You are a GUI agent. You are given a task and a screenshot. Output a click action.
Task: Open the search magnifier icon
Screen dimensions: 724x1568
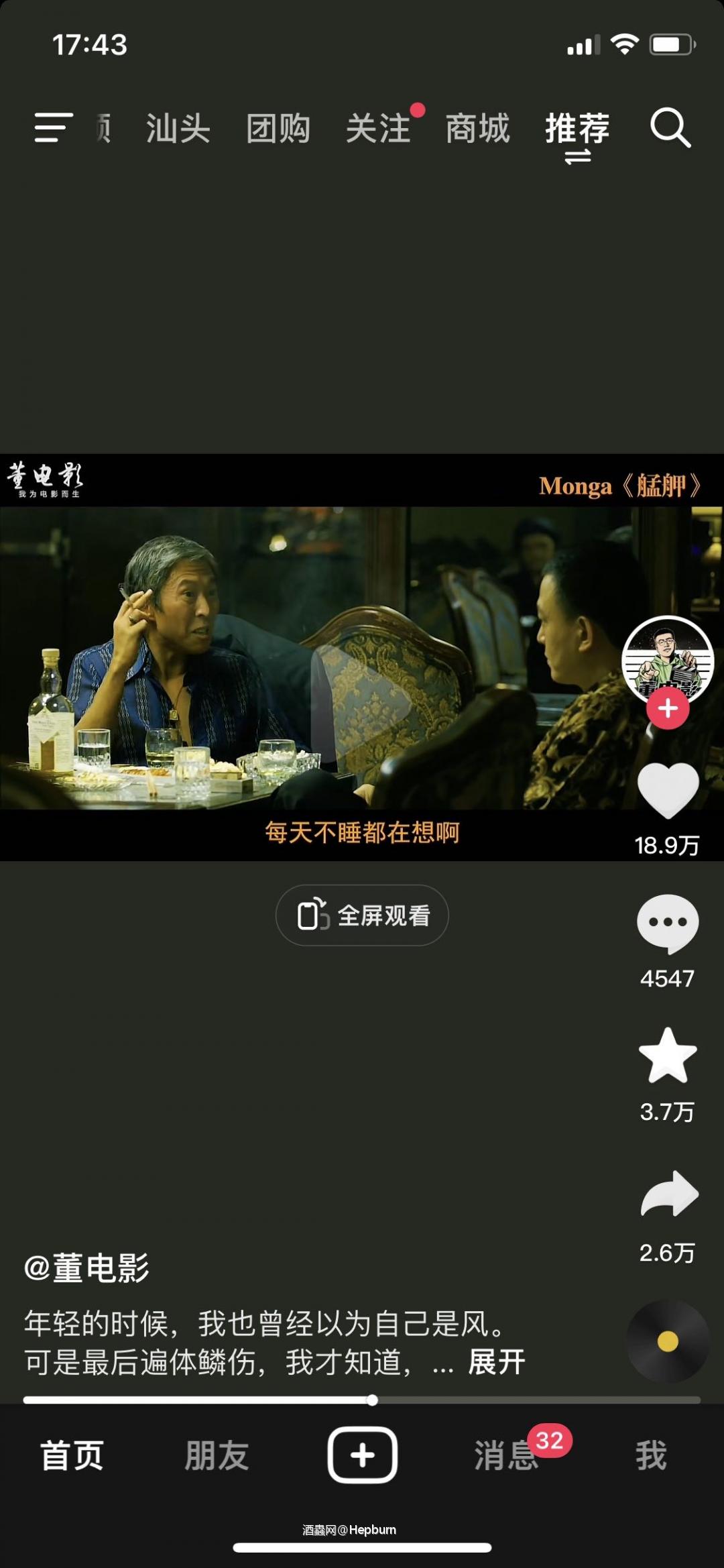coord(670,127)
